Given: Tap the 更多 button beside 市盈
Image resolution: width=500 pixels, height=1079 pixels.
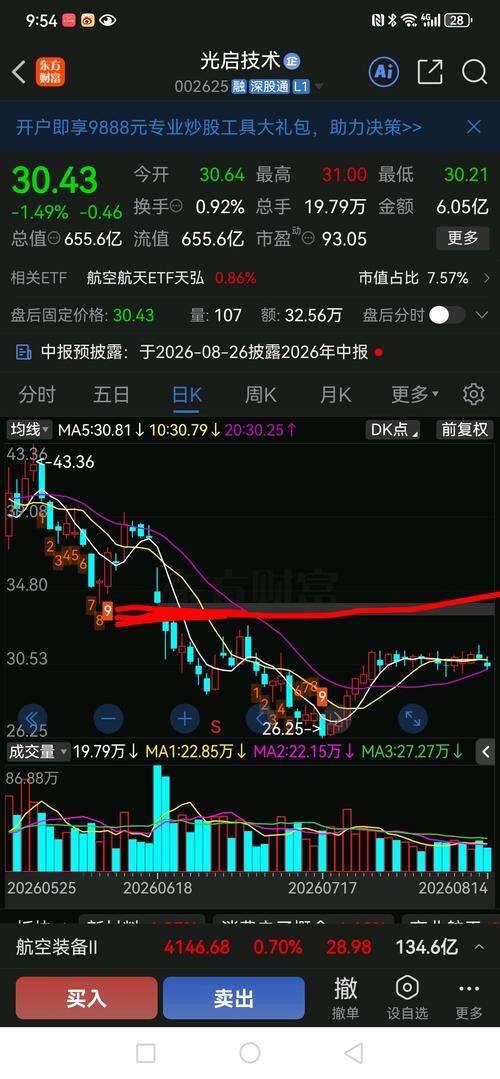Looking at the screenshot, I should [x=463, y=238].
